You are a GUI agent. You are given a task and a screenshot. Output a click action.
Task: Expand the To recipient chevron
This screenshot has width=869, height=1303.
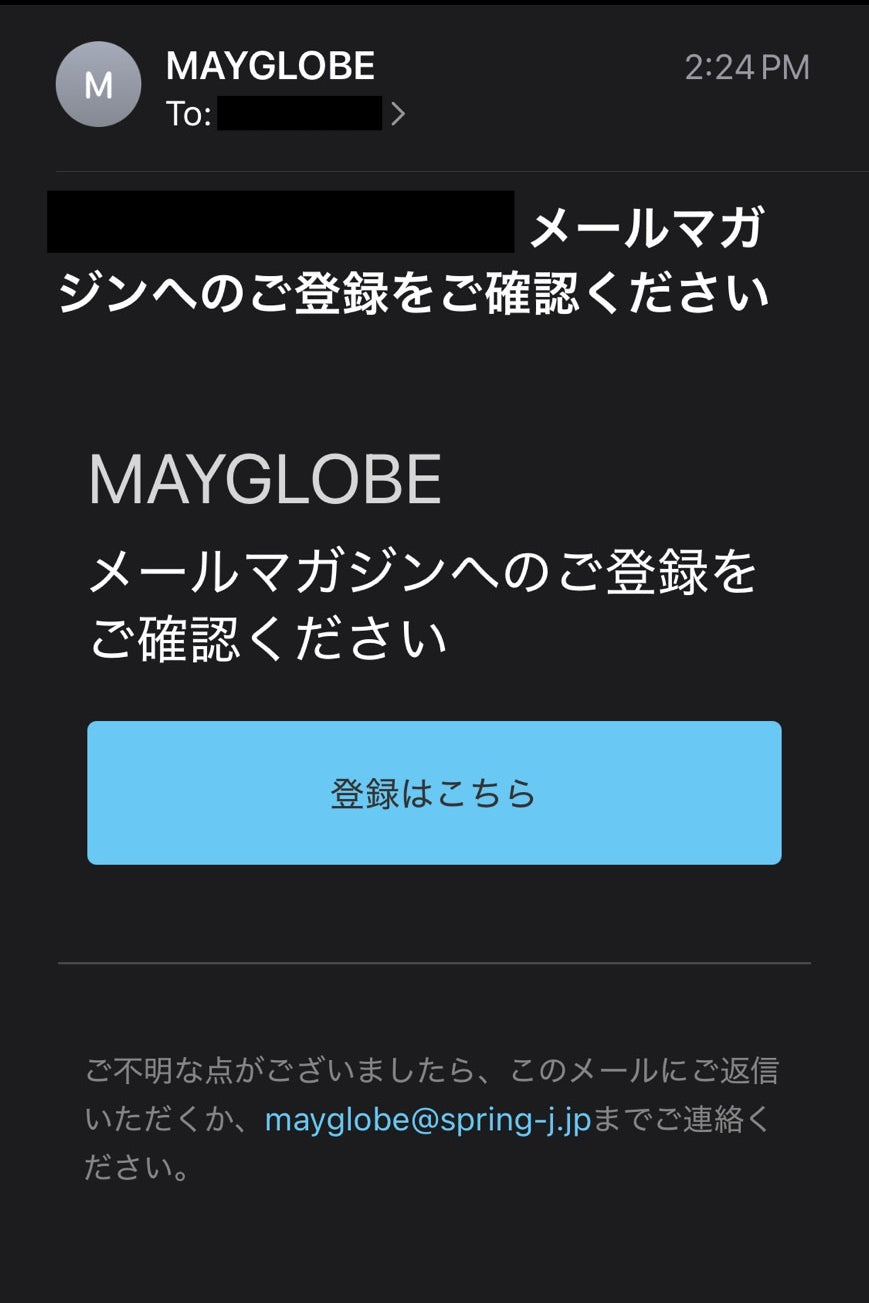tap(398, 115)
